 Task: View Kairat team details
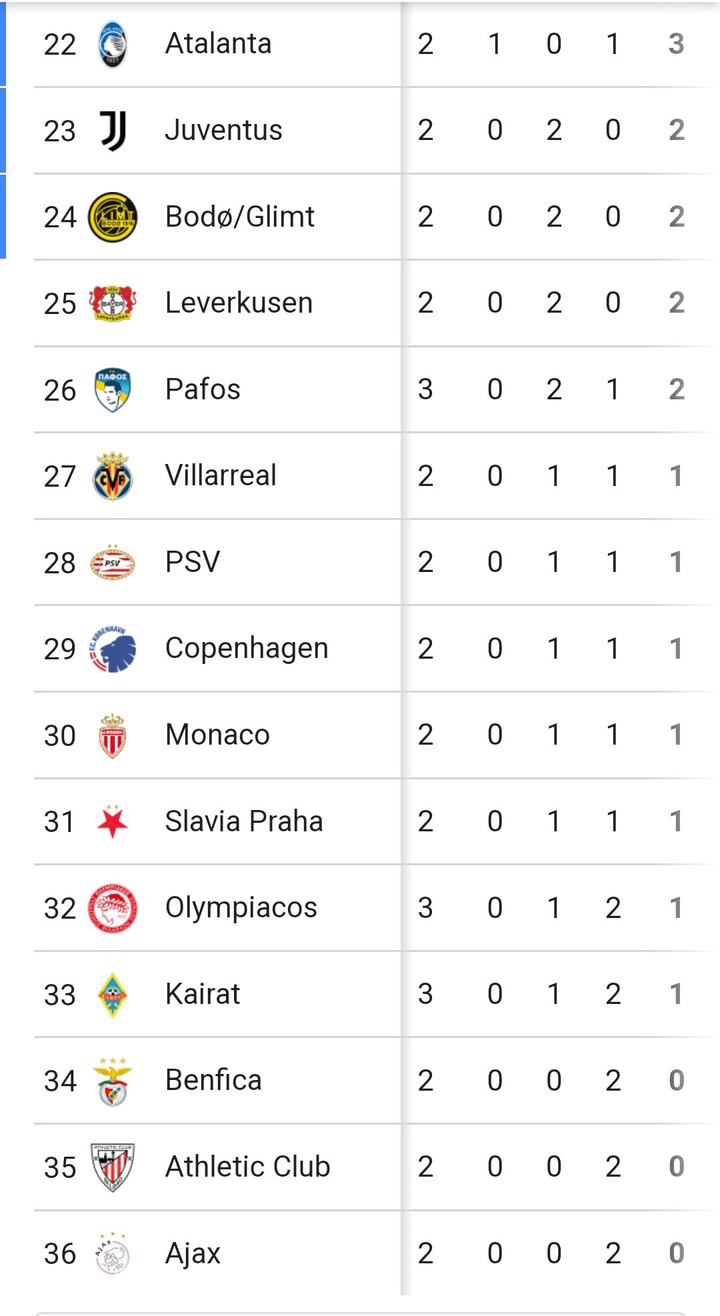(202, 994)
